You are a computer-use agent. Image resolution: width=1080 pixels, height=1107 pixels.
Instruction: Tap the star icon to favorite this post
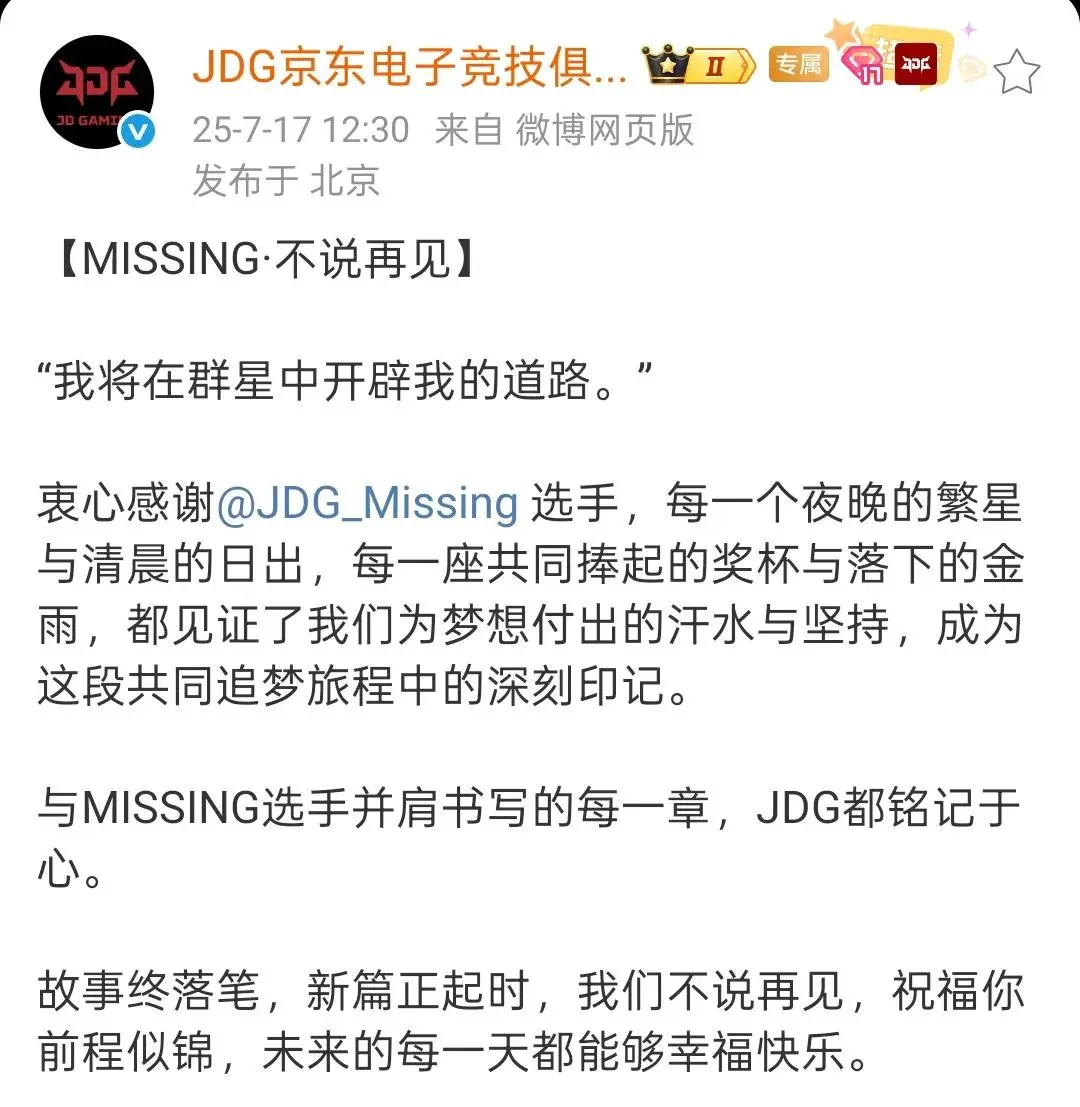(1016, 71)
